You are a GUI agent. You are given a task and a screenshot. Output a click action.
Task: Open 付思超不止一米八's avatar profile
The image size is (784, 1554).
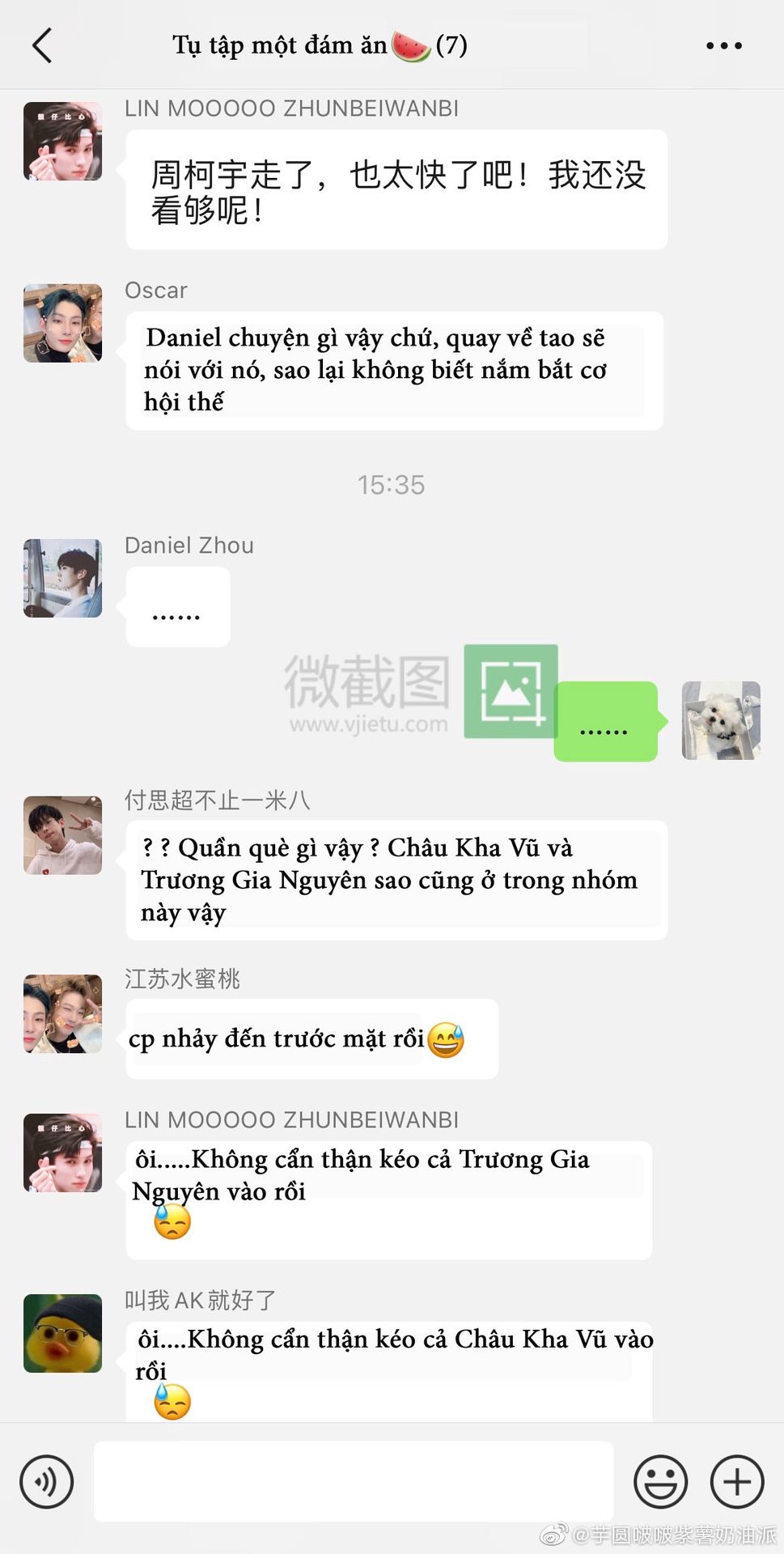(x=63, y=835)
